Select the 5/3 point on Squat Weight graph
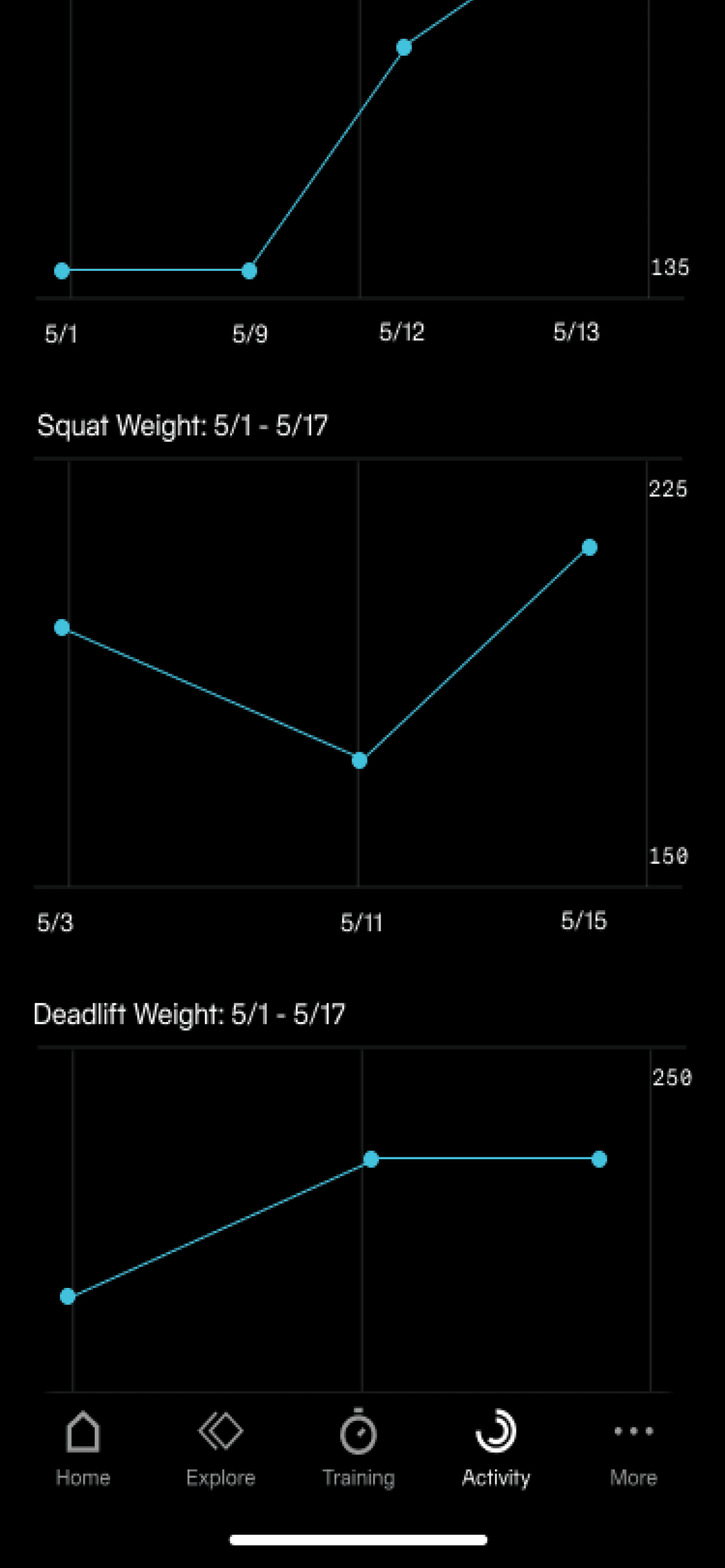This screenshot has width=725, height=1568. pos(62,628)
